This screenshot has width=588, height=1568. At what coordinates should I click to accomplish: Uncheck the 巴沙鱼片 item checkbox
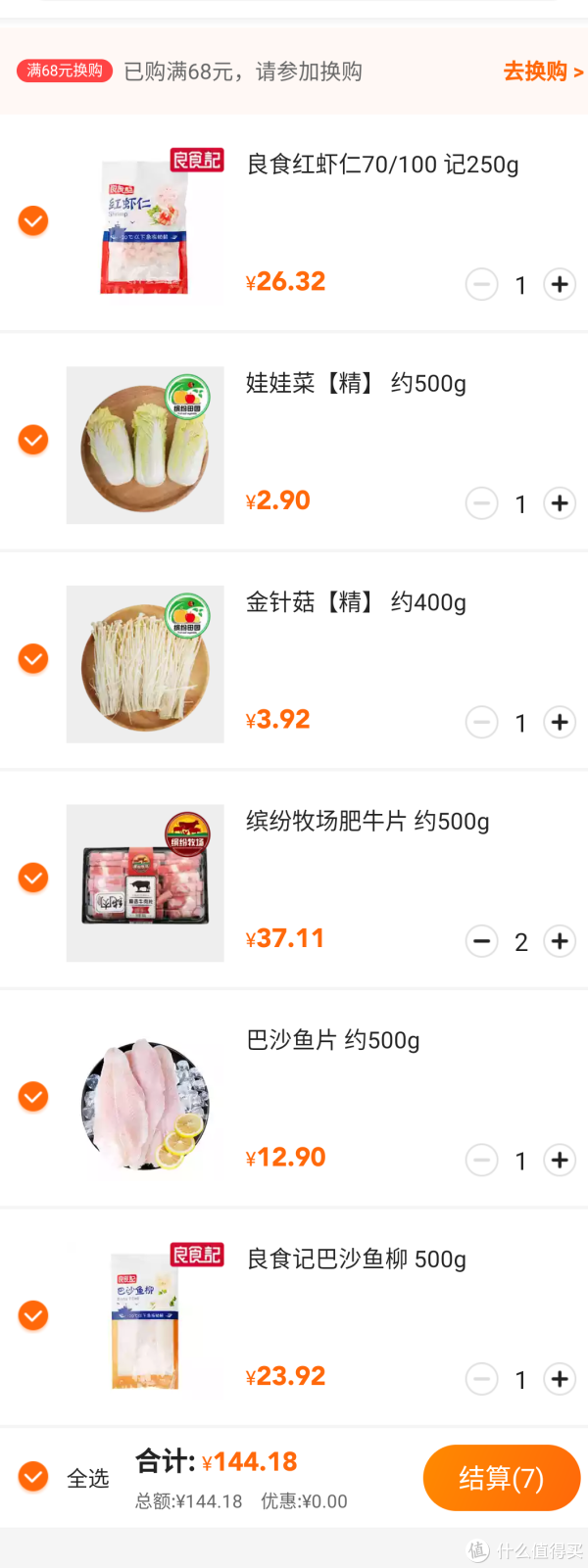tap(33, 1097)
